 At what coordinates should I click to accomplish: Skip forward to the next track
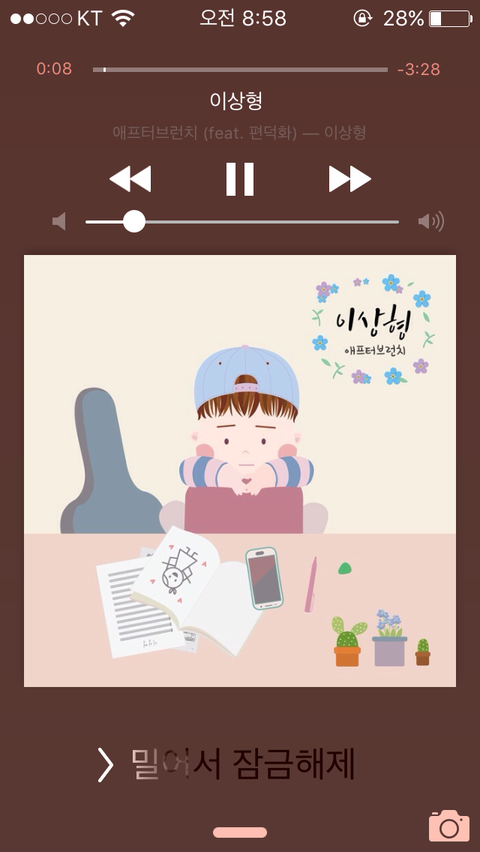(350, 179)
